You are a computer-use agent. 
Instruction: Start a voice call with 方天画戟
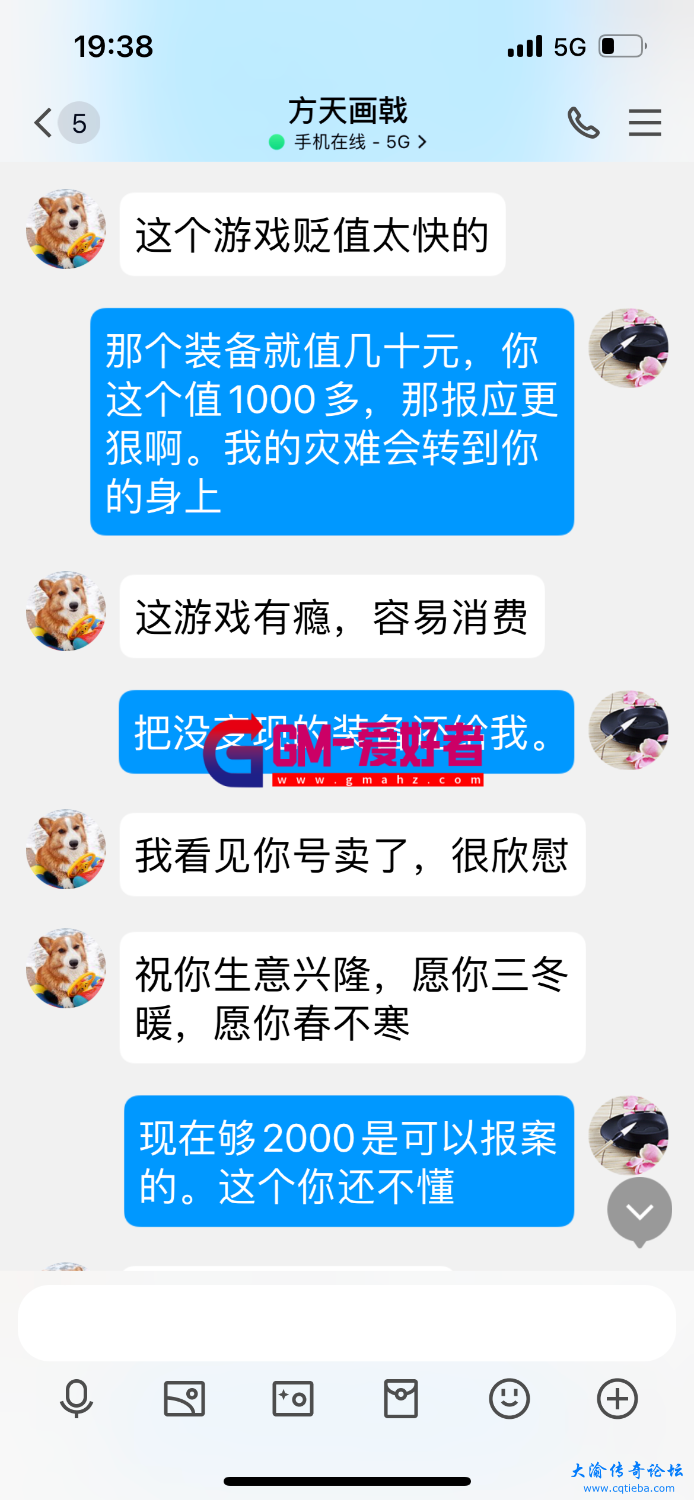[583, 123]
